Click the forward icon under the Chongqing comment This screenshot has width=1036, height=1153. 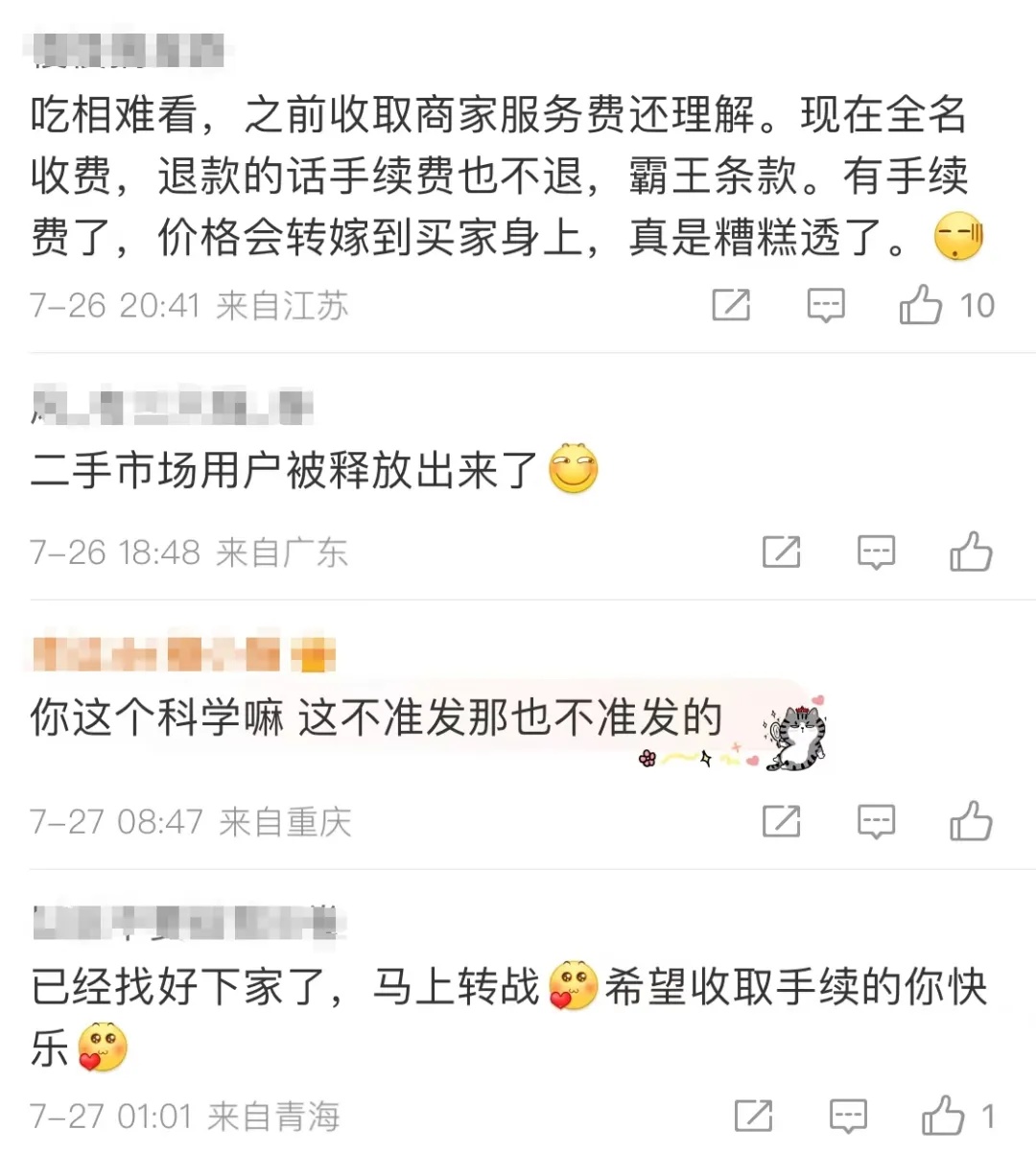click(x=784, y=821)
